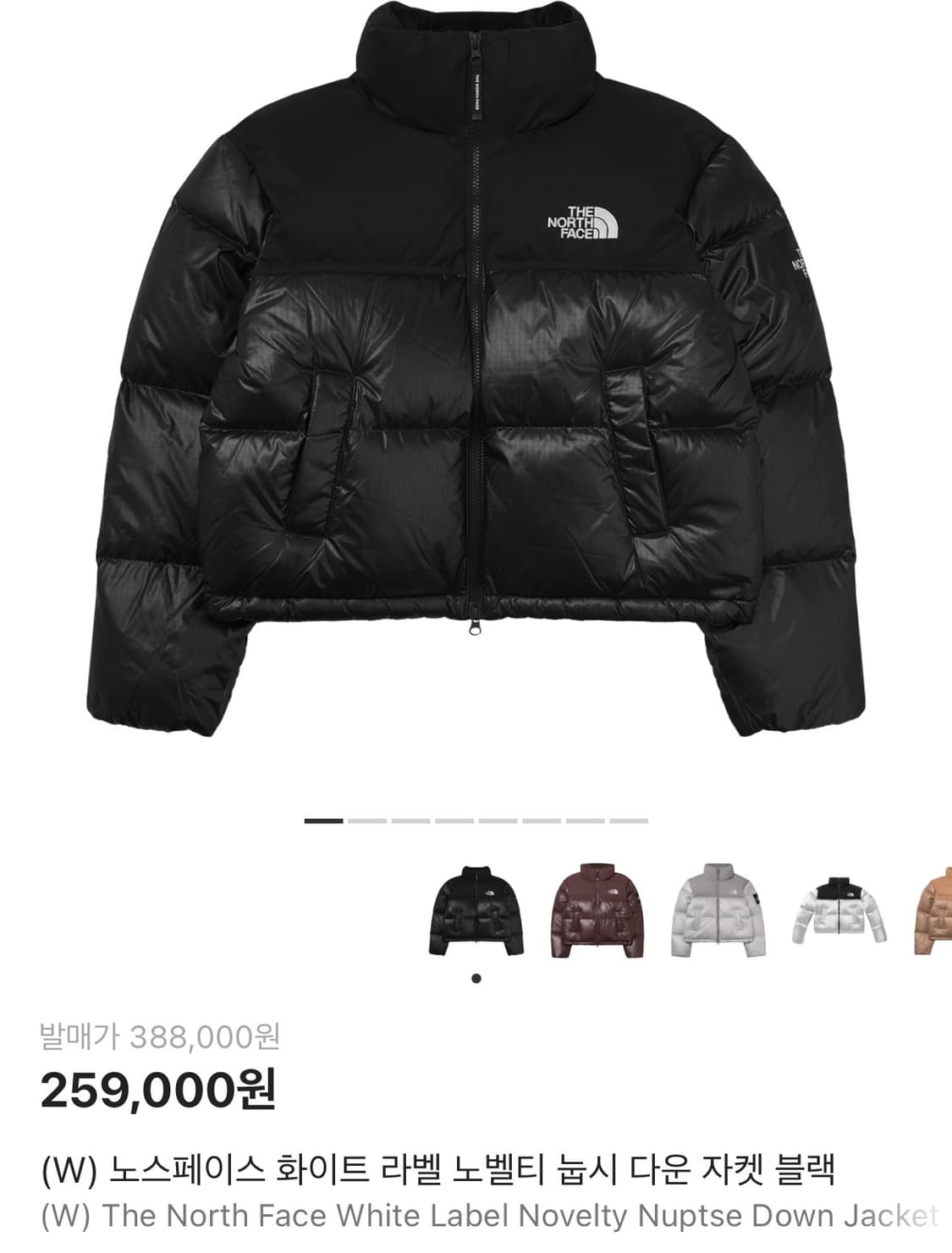Click the release price 발매가 388,000원 text
Viewport: 952px width, 1253px height.
coord(161,1037)
